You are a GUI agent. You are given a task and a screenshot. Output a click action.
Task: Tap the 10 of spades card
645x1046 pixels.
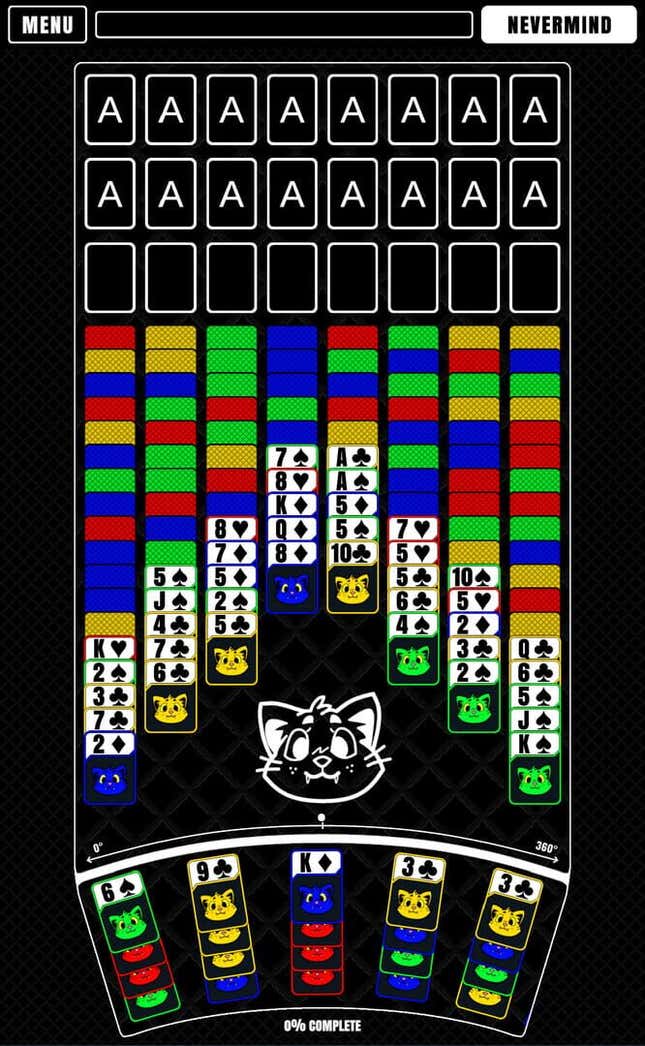[x=474, y=577]
